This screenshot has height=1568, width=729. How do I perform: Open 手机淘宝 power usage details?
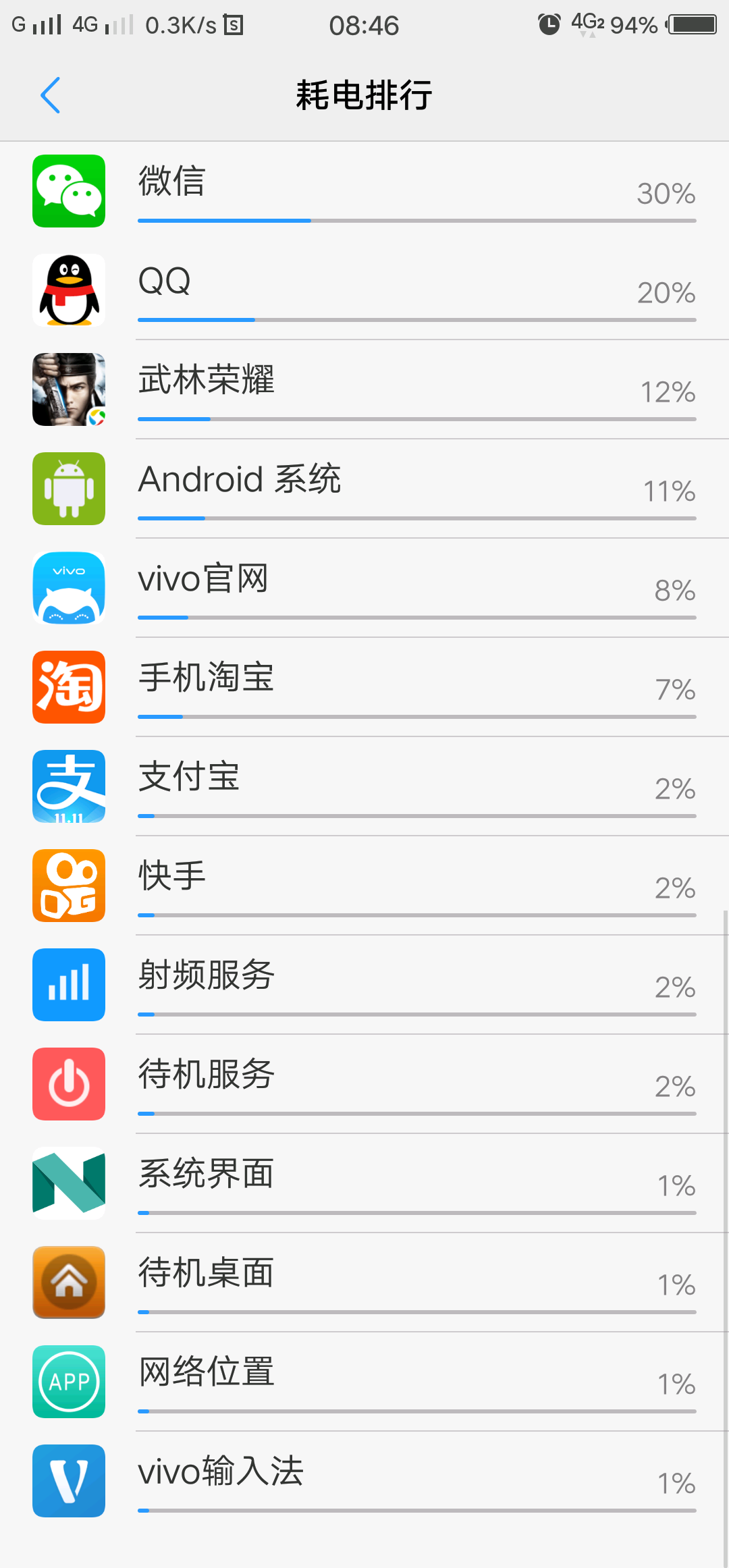pyautogui.click(x=364, y=687)
